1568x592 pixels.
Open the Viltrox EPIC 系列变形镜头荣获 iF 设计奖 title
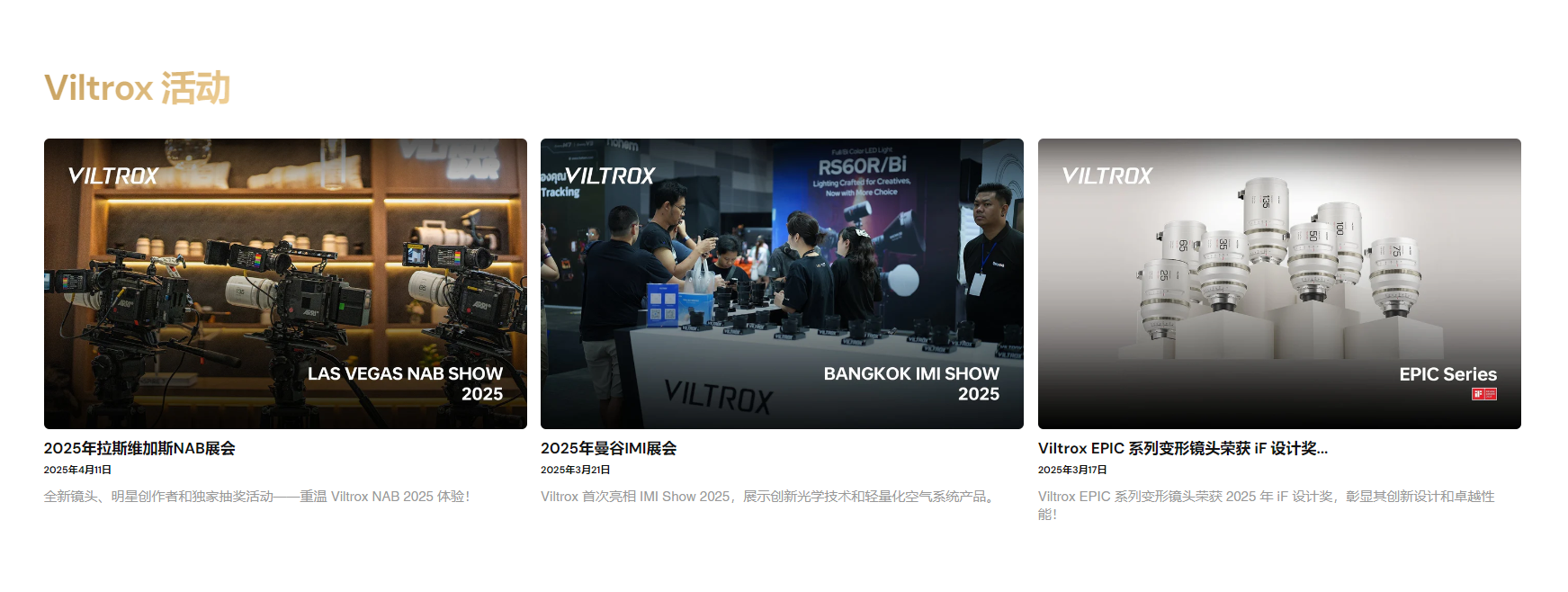point(1182,448)
